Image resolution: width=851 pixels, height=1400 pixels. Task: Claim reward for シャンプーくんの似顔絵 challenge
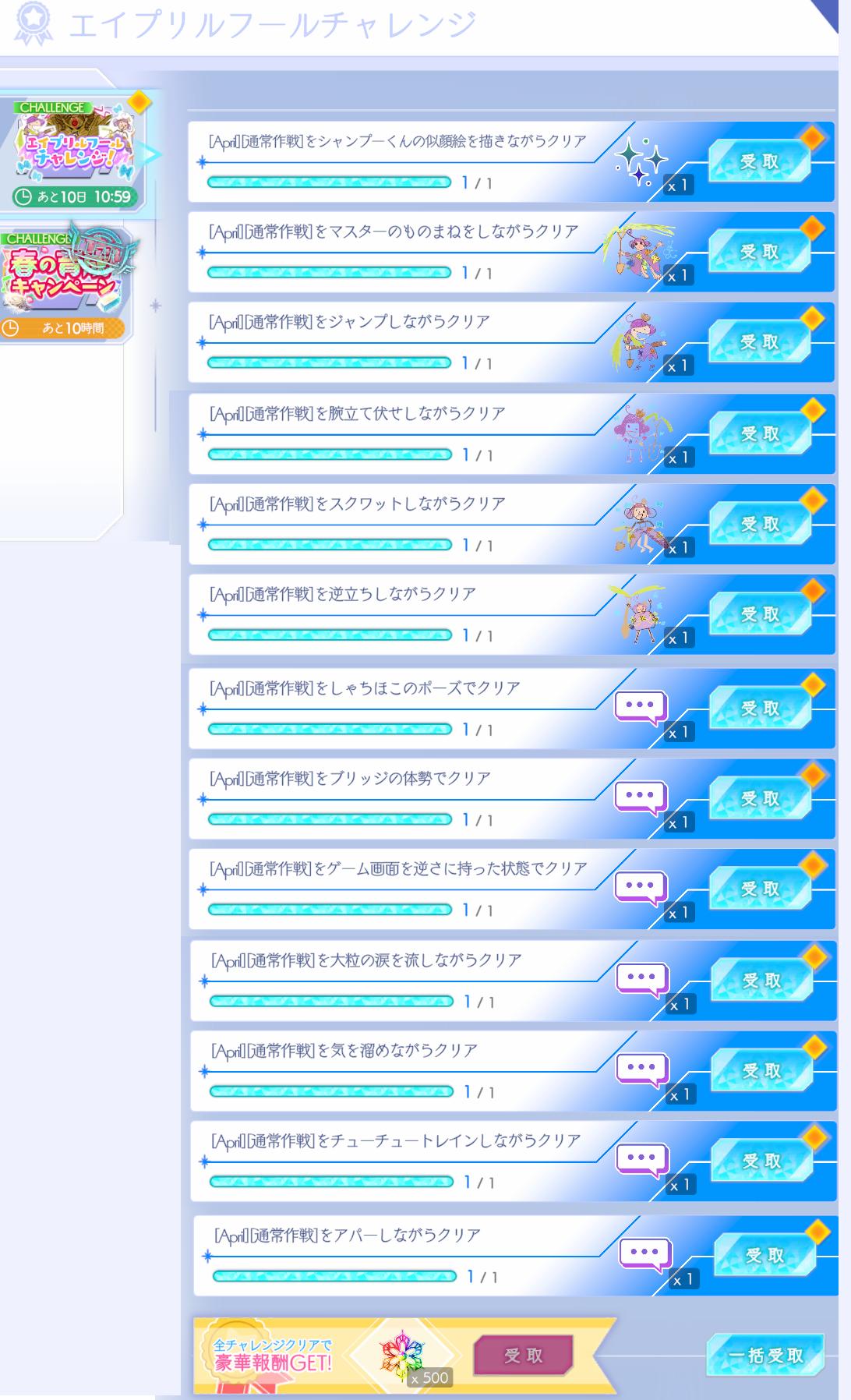[x=760, y=161]
